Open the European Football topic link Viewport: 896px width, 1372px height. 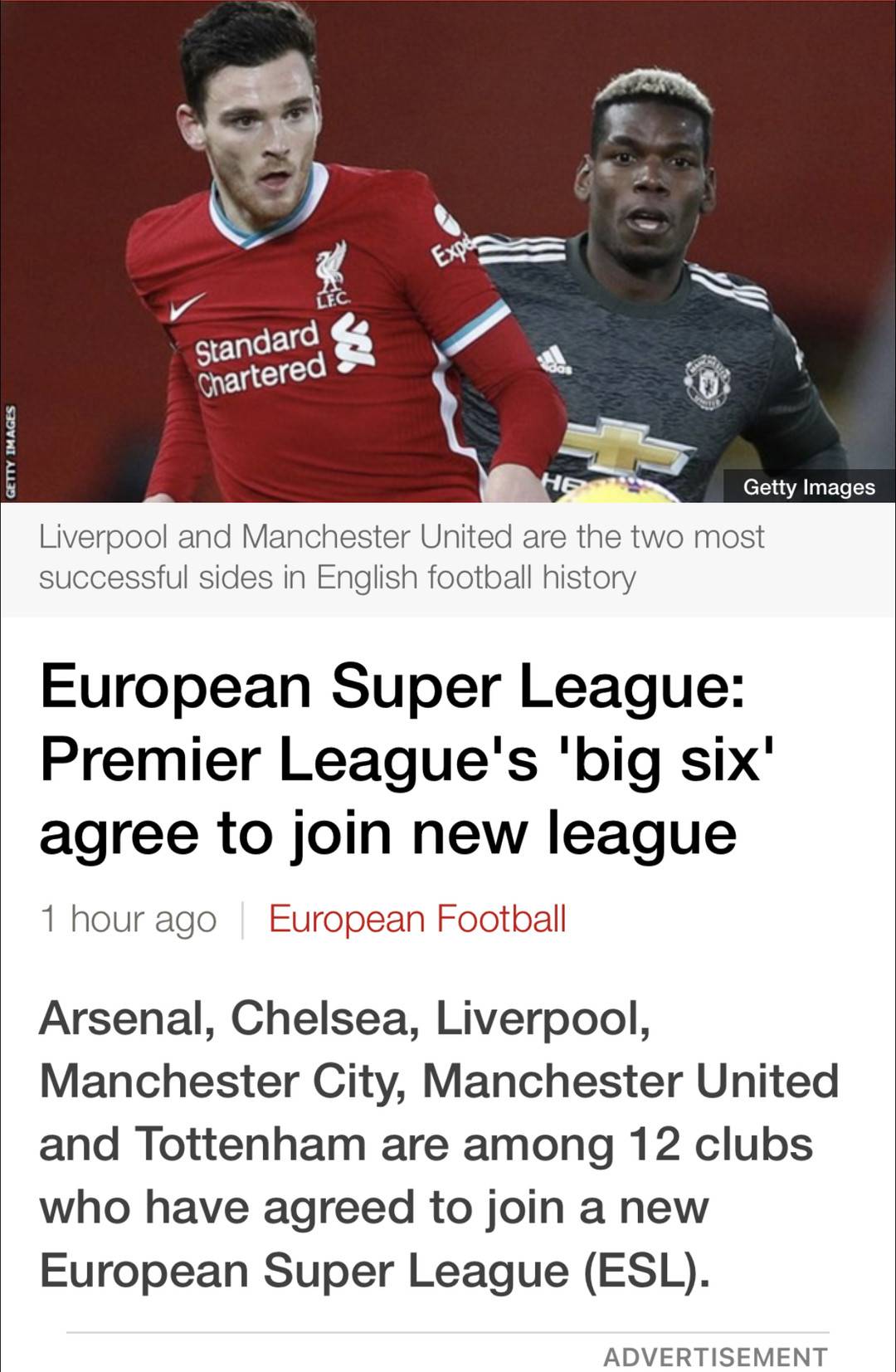[416, 919]
